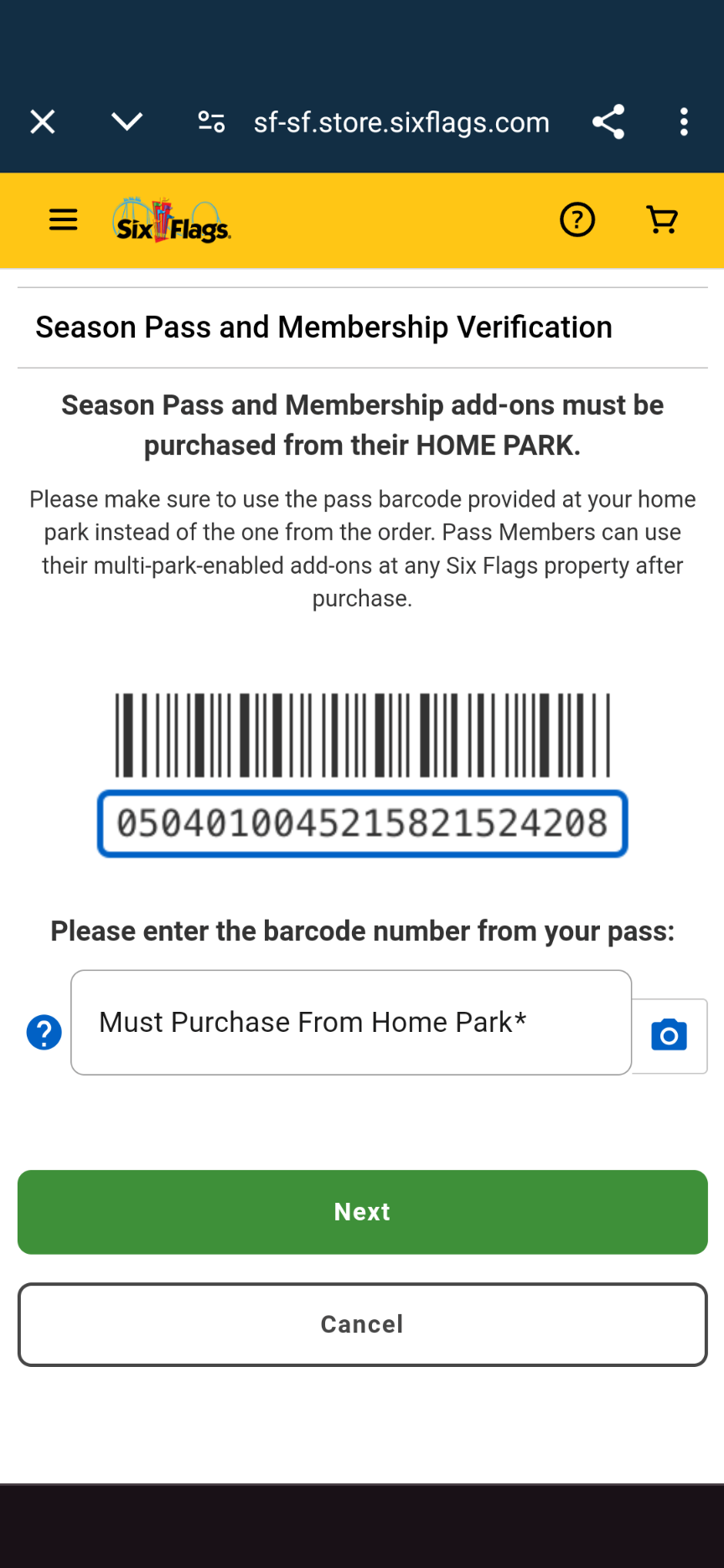Open site settings icon beside the URL
Viewport: 724px width, 1568px height.
pos(211,122)
